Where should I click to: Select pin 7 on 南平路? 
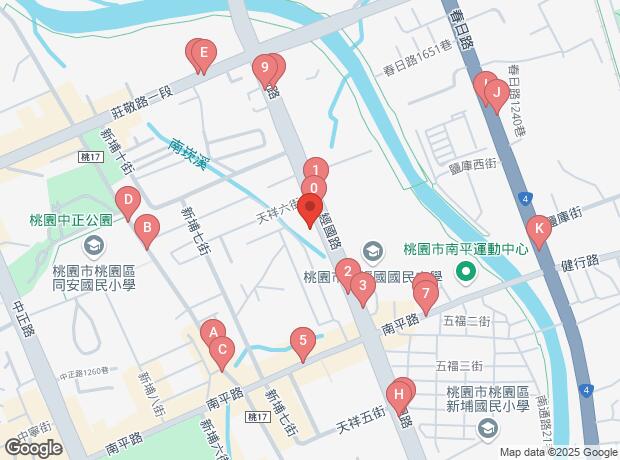click(x=426, y=294)
